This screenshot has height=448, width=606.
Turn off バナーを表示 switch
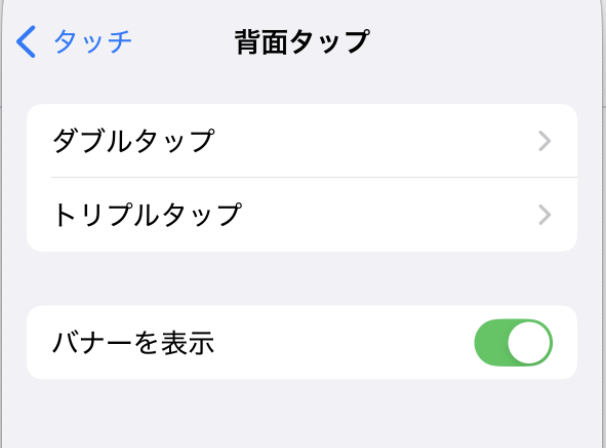[512, 343]
